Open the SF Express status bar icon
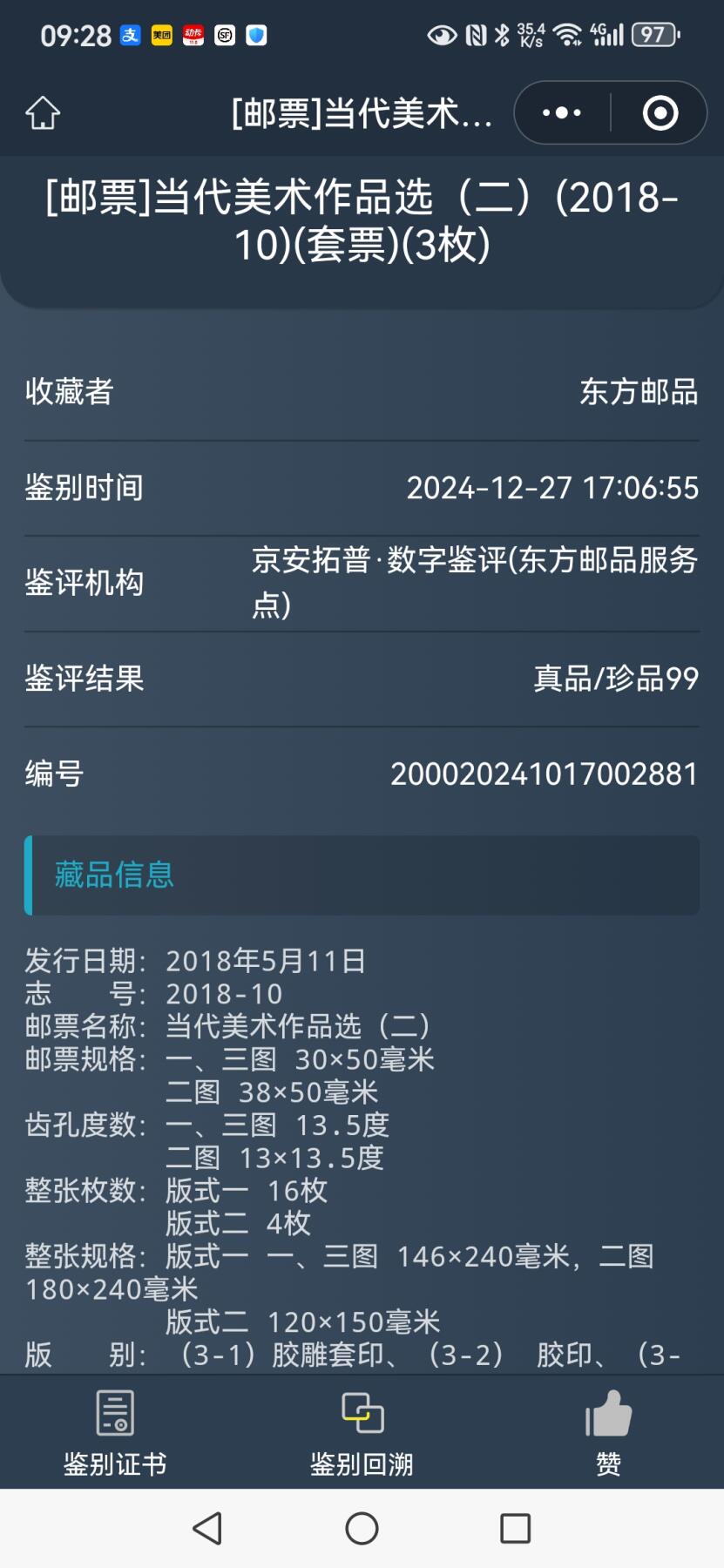 [225, 35]
